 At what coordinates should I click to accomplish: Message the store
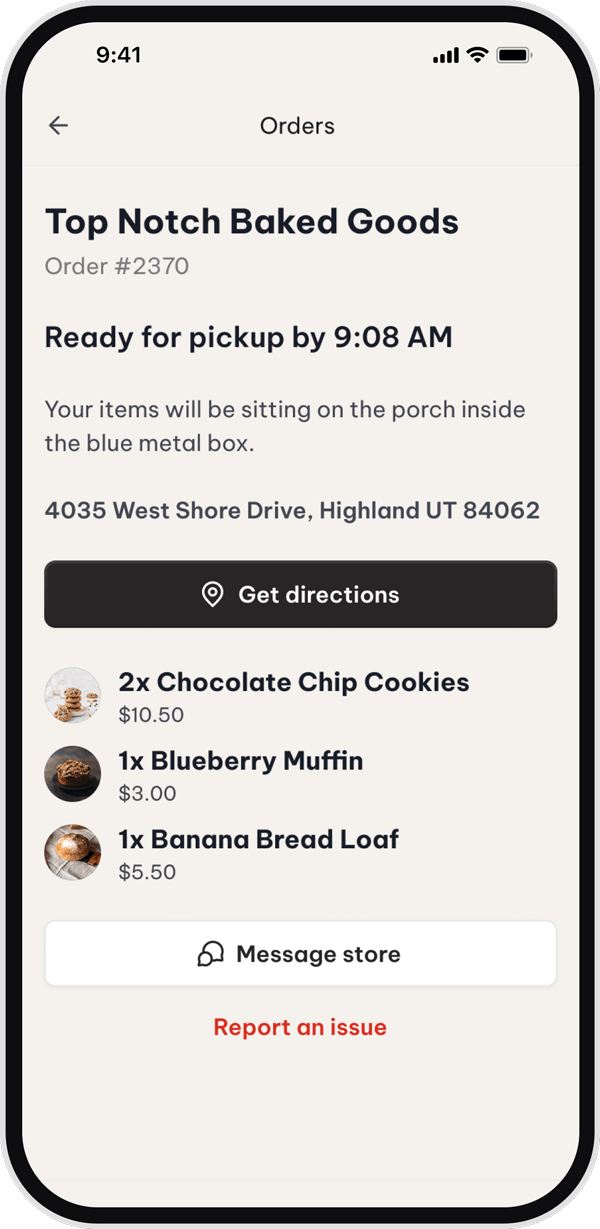click(300, 954)
